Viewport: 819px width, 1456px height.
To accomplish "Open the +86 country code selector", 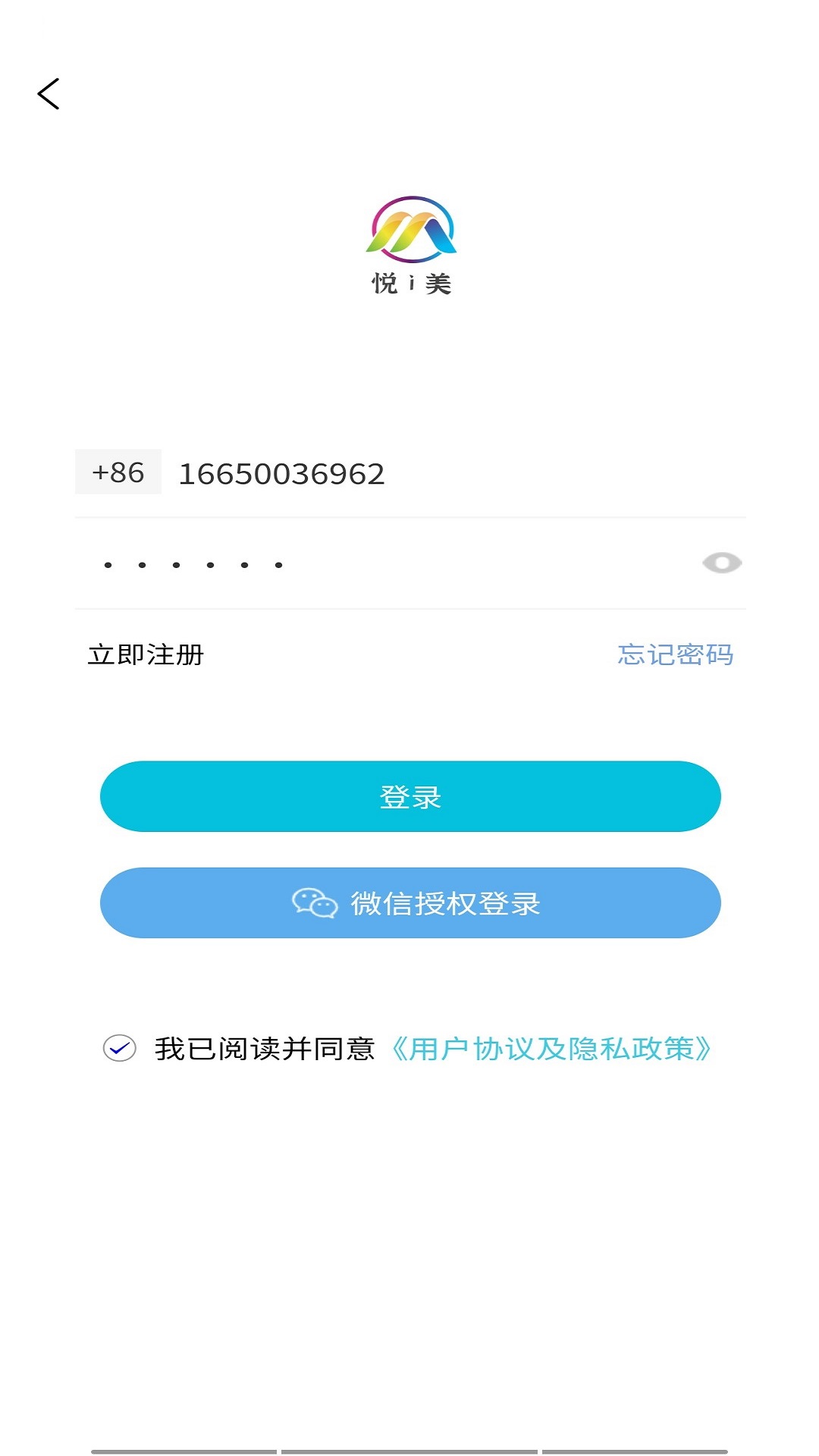I will click(x=118, y=472).
